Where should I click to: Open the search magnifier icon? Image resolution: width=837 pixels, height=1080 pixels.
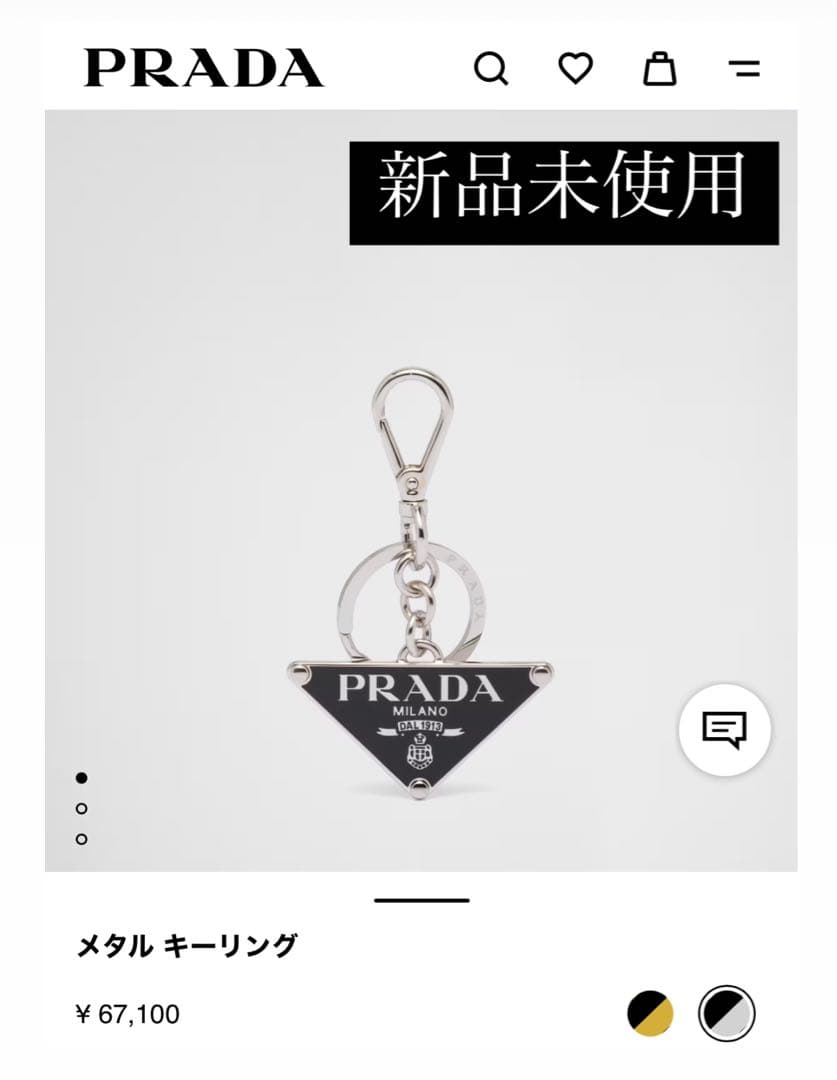click(x=490, y=69)
